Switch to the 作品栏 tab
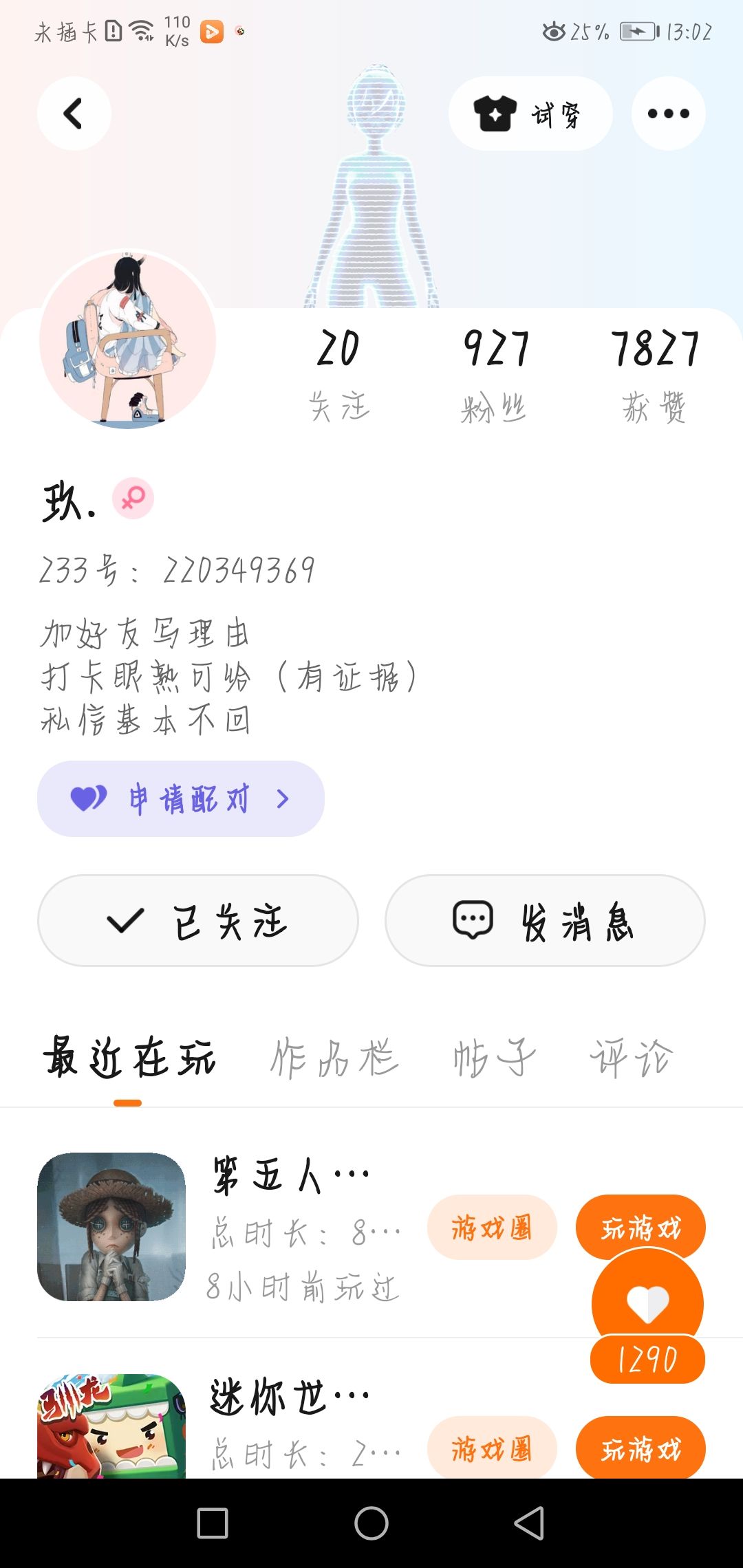 334,1058
